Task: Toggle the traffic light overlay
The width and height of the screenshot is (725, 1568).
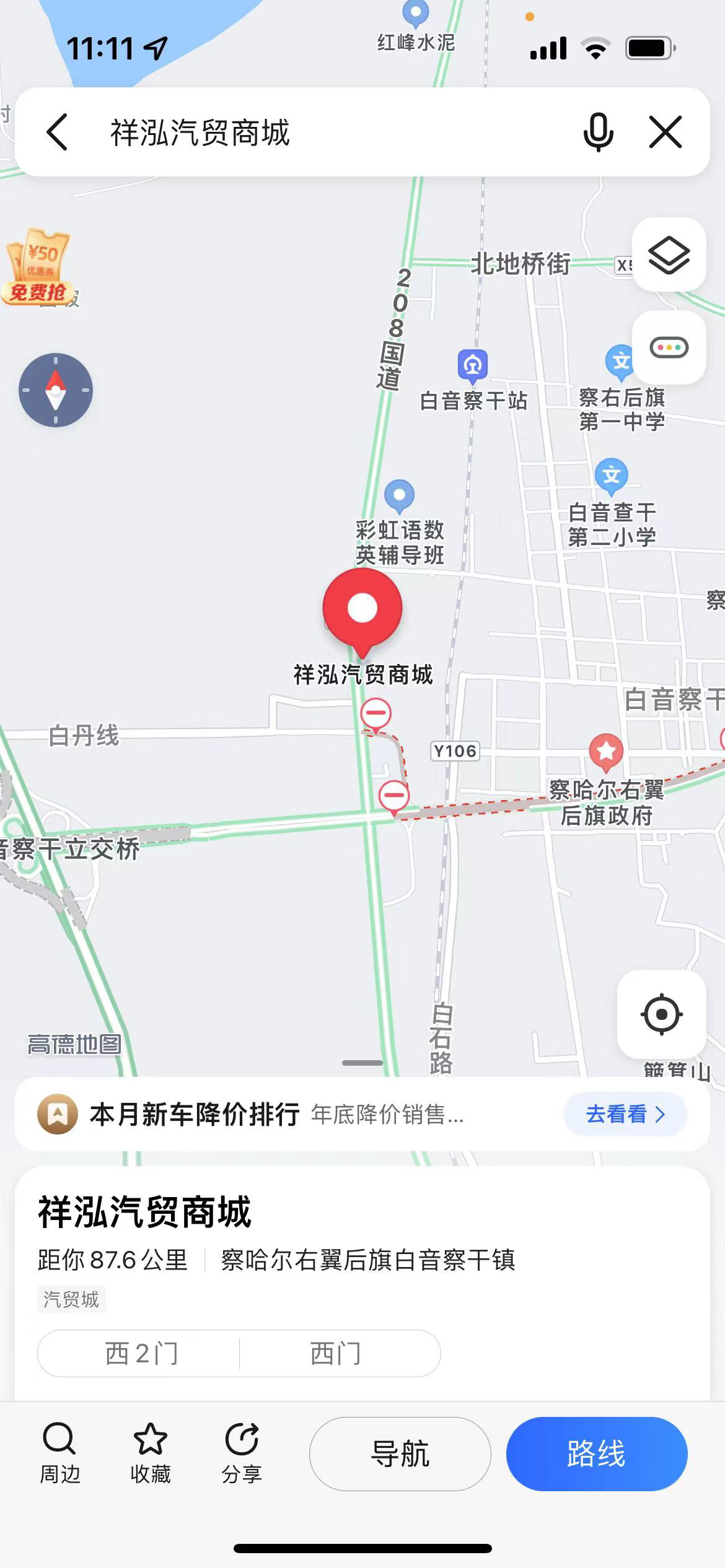Action: [669, 347]
